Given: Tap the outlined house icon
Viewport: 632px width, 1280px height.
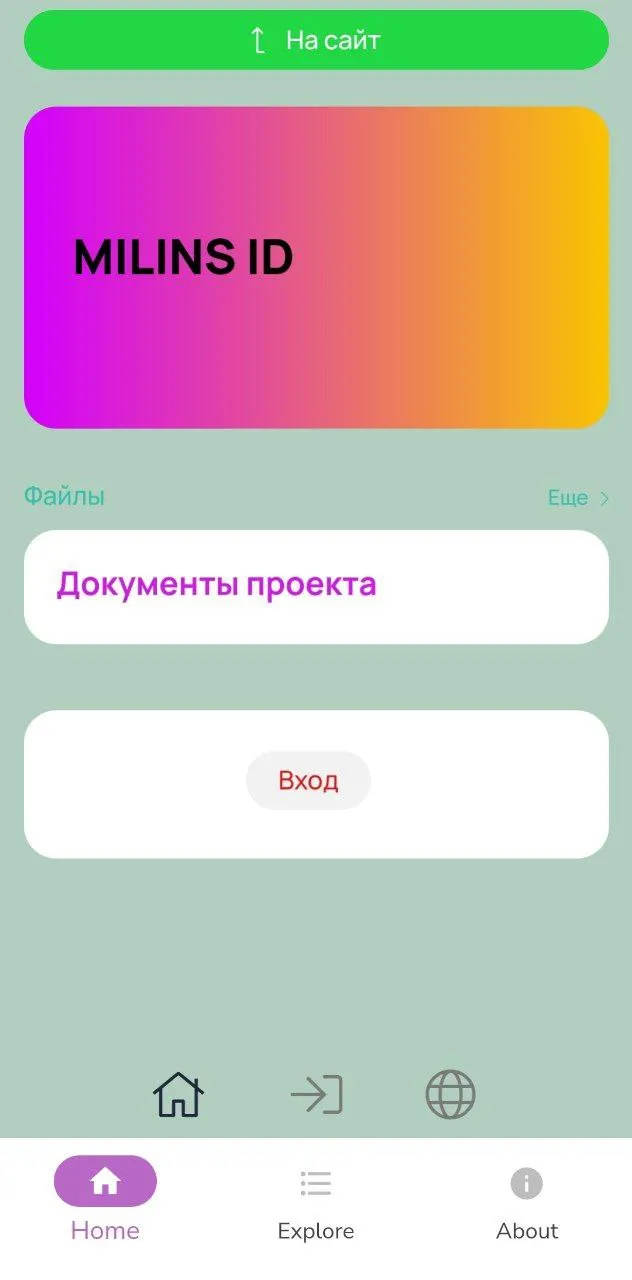Looking at the screenshot, I should pyautogui.click(x=178, y=1094).
